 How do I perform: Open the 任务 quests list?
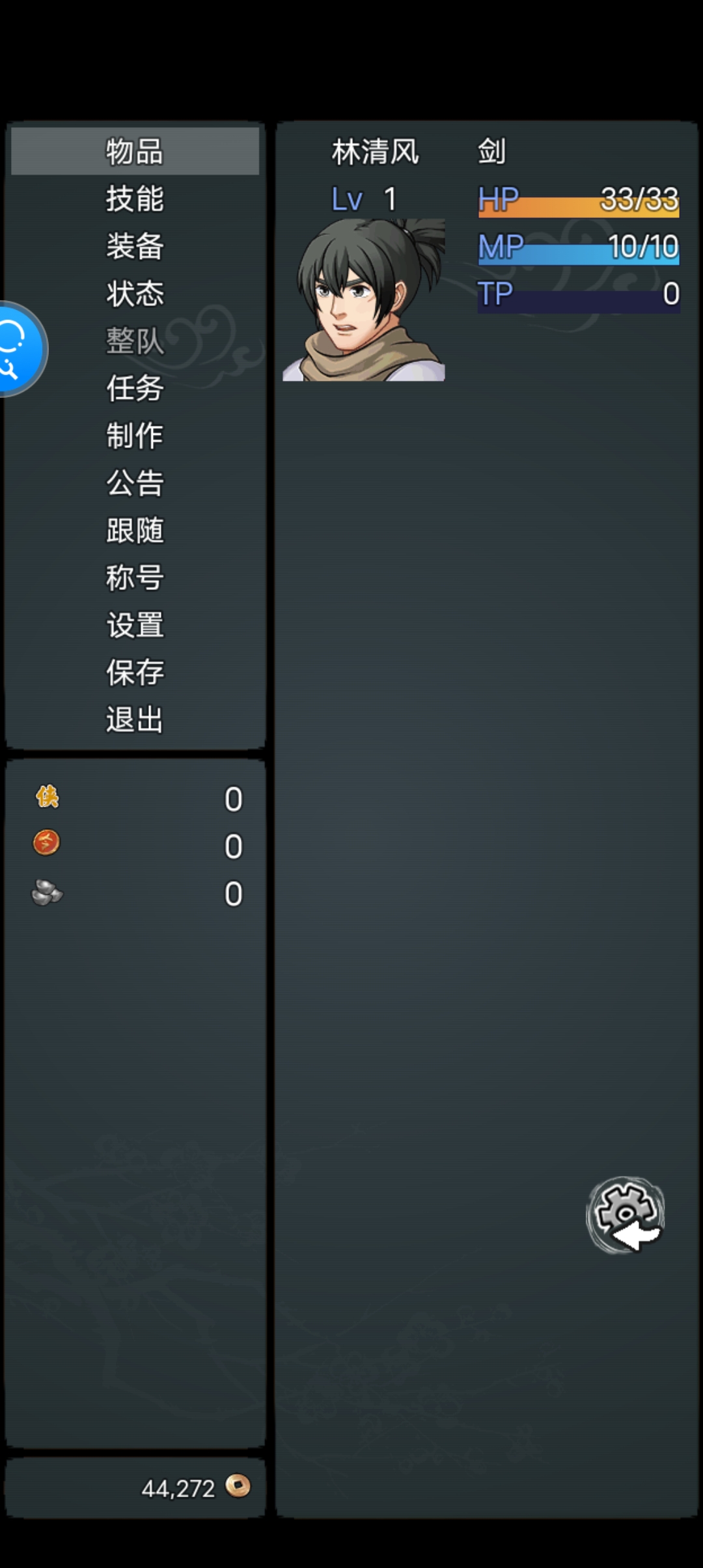point(135,388)
